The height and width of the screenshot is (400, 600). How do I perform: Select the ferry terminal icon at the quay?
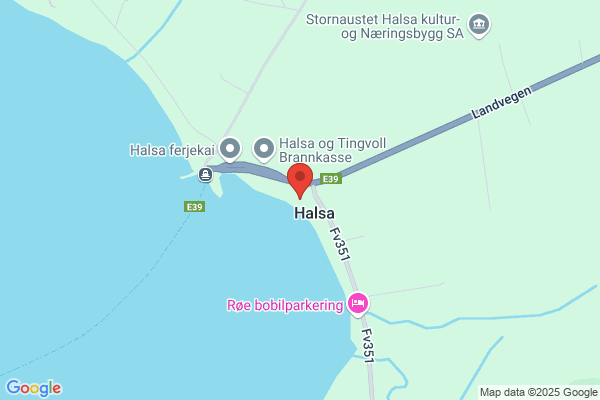point(205,175)
